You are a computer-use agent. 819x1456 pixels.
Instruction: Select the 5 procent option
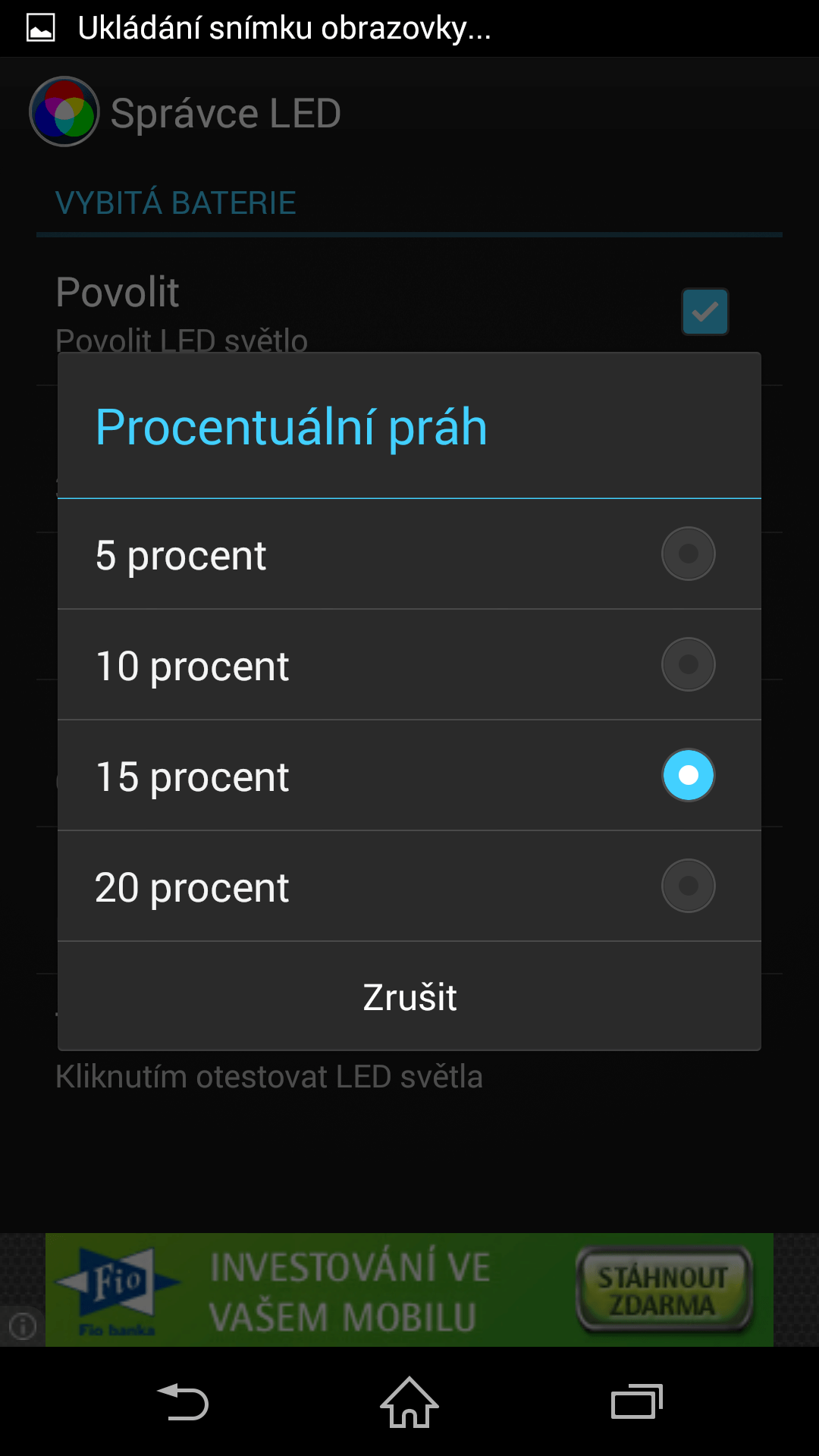(409, 554)
